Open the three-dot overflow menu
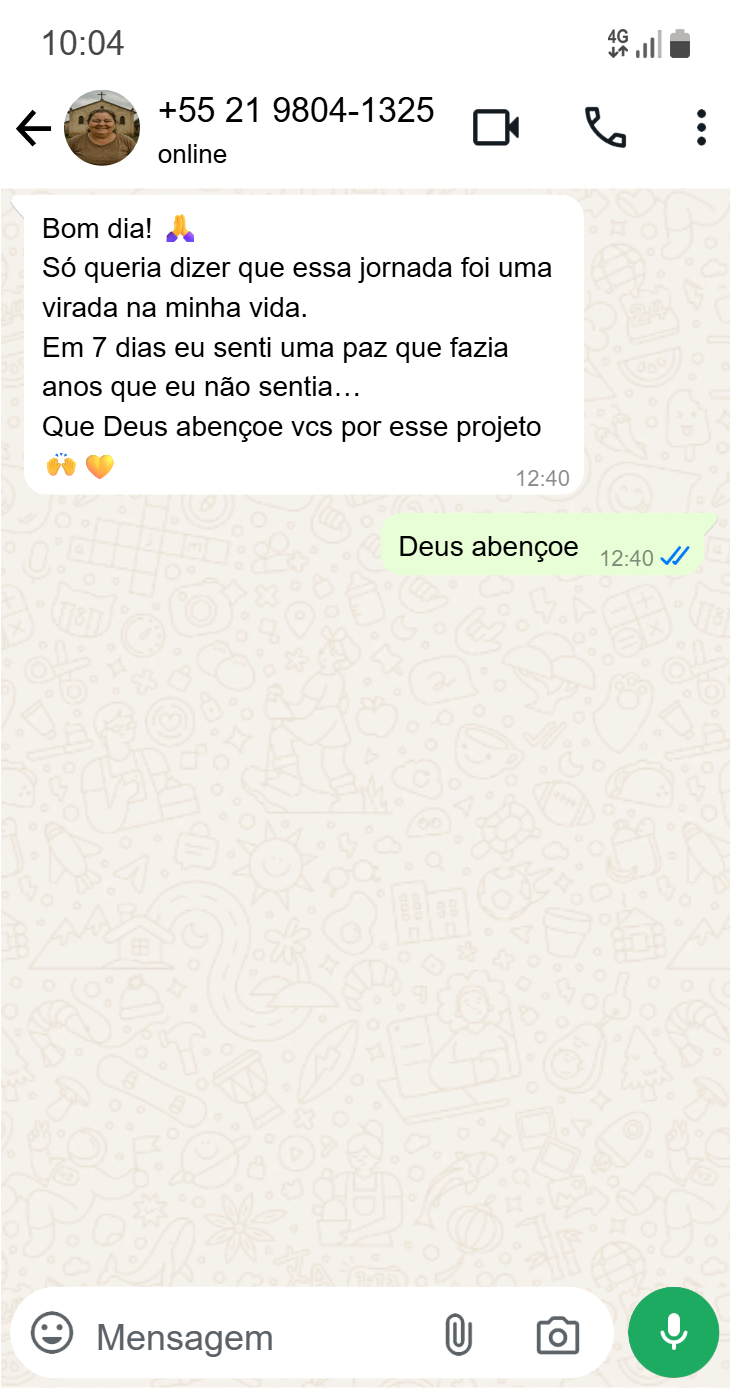The height and width of the screenshot is (1390, 730). pos(700,127)
